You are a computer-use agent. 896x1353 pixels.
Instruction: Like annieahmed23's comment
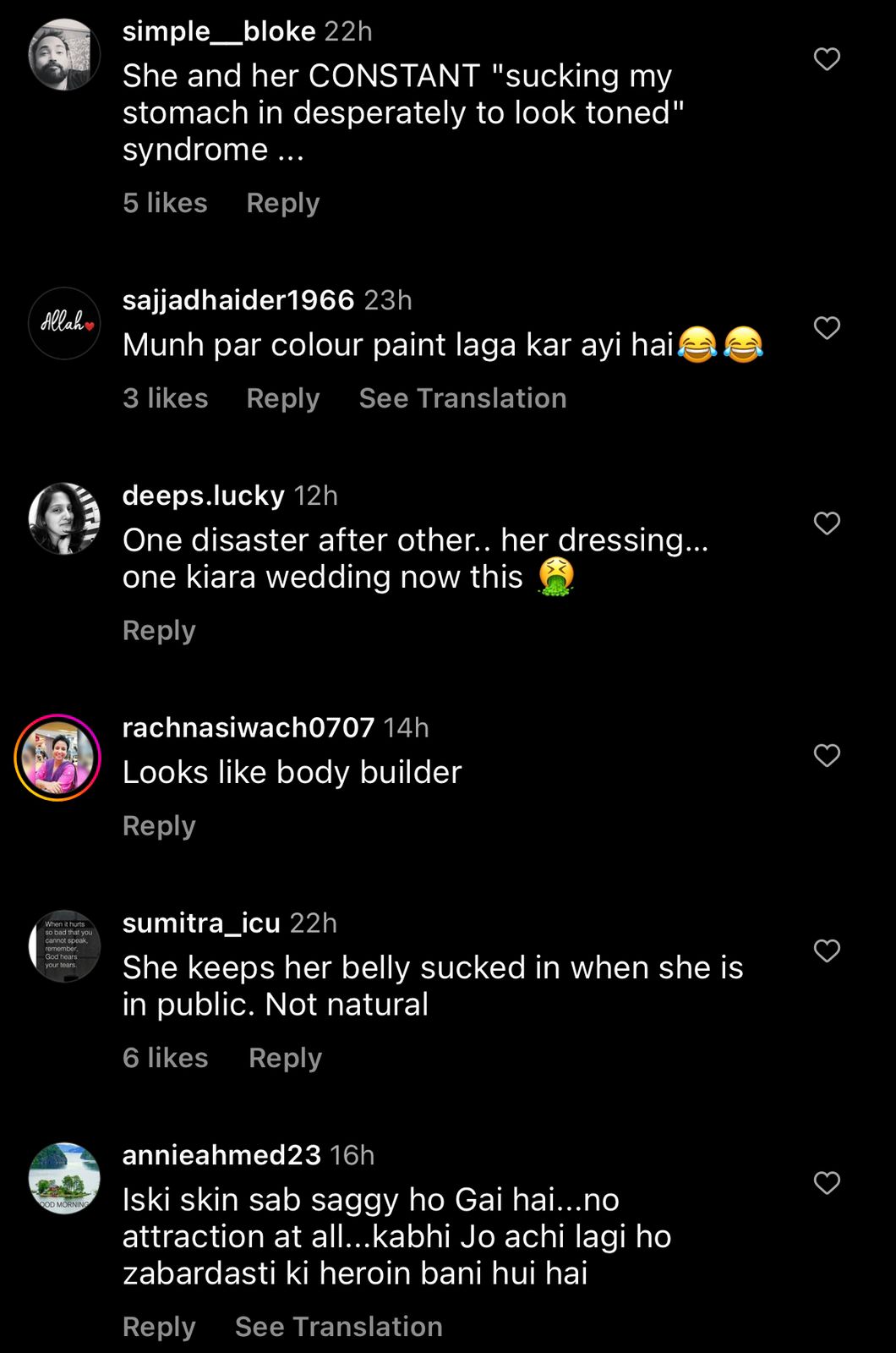click(x=826, y=1183)
